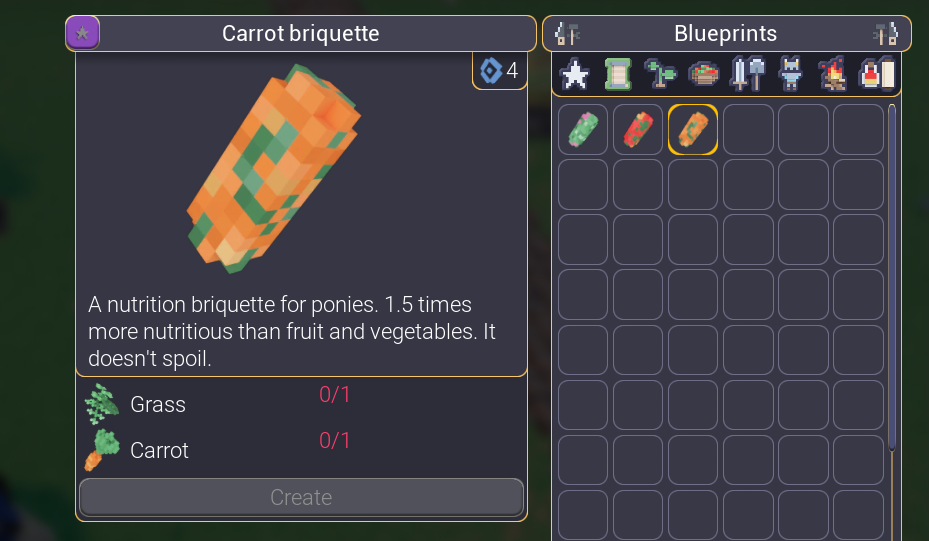
Task: Select the orange carrot briquette blueprint
Action: 693,130
